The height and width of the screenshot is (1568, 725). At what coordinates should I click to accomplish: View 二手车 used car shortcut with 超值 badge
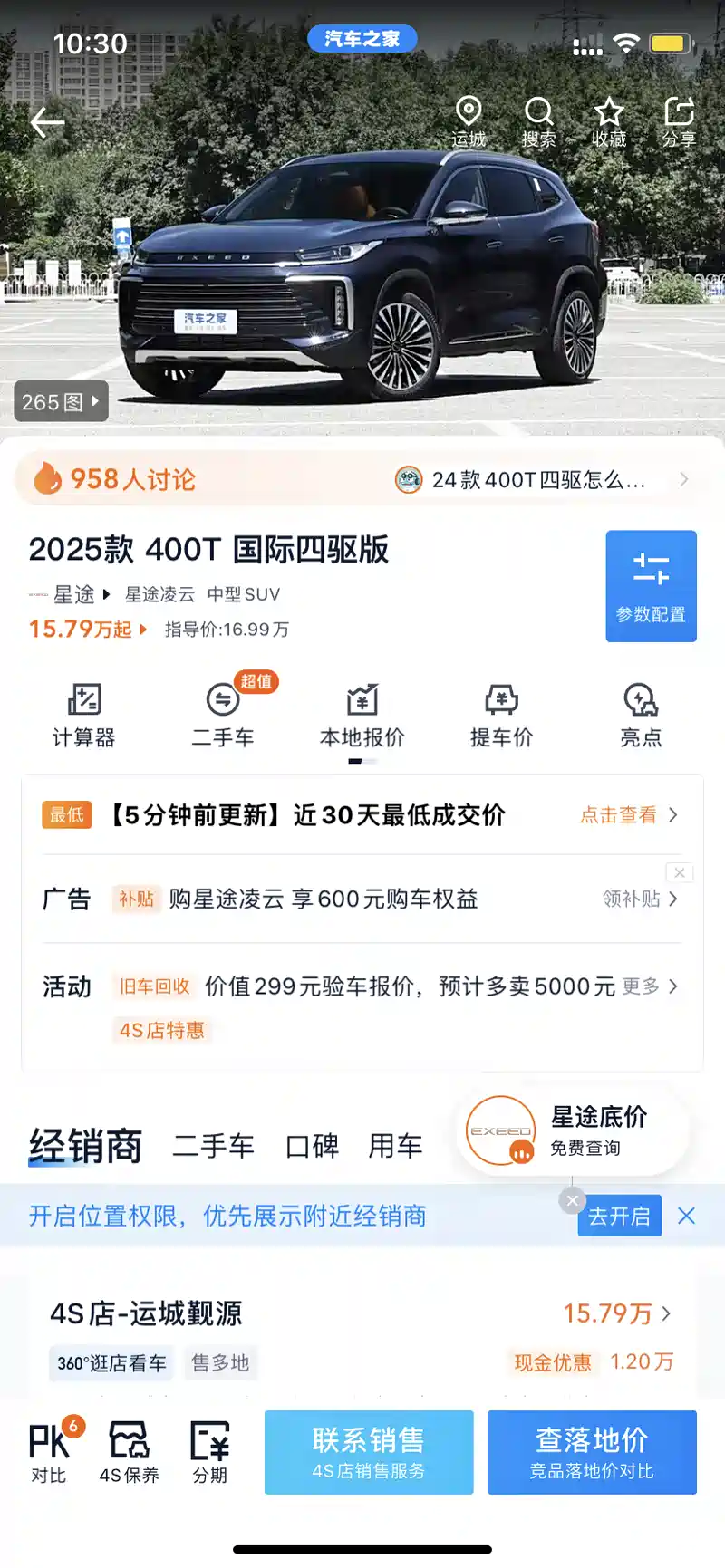point(223,716)
